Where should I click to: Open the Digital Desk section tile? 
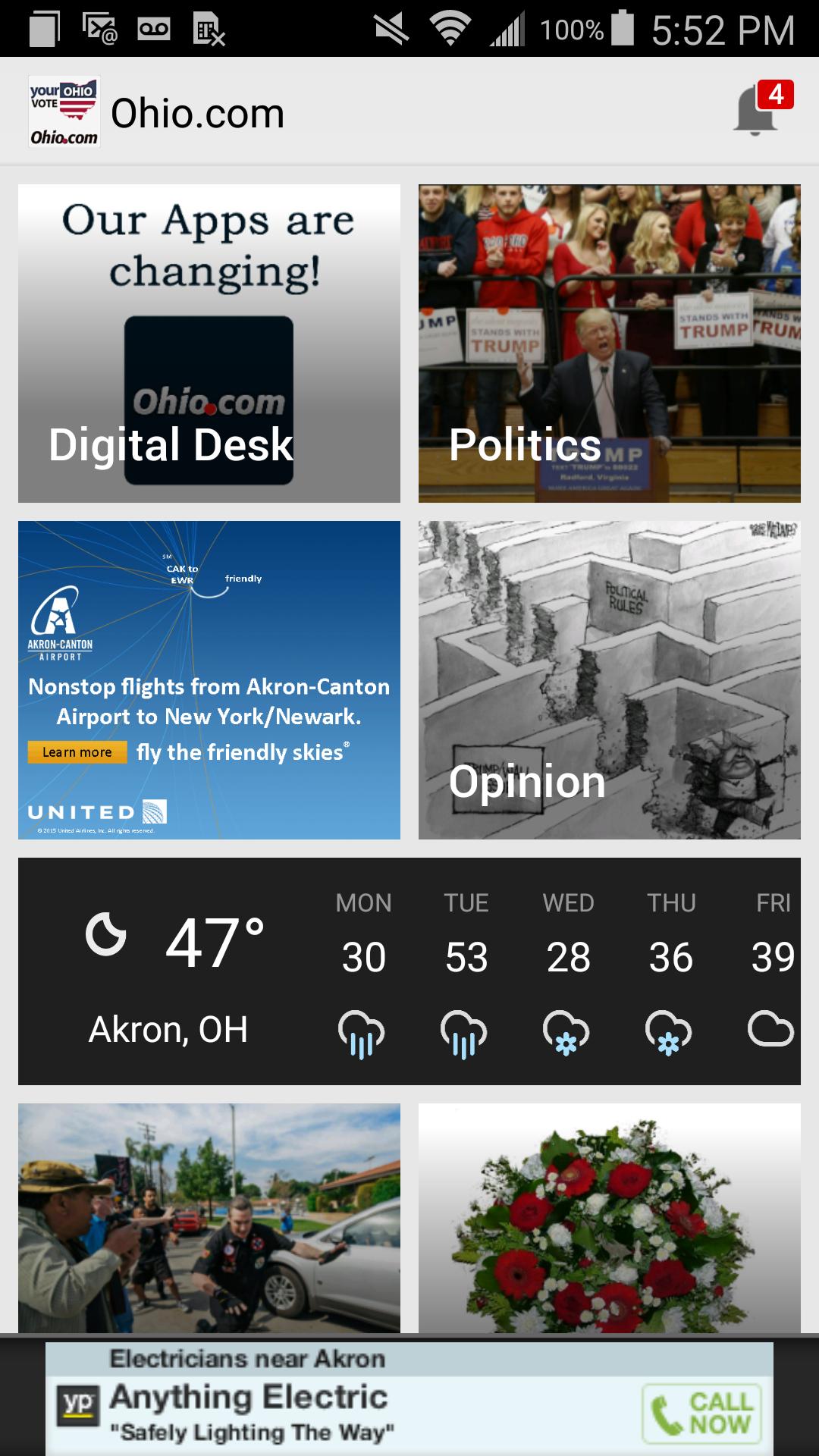coord(209,344)
